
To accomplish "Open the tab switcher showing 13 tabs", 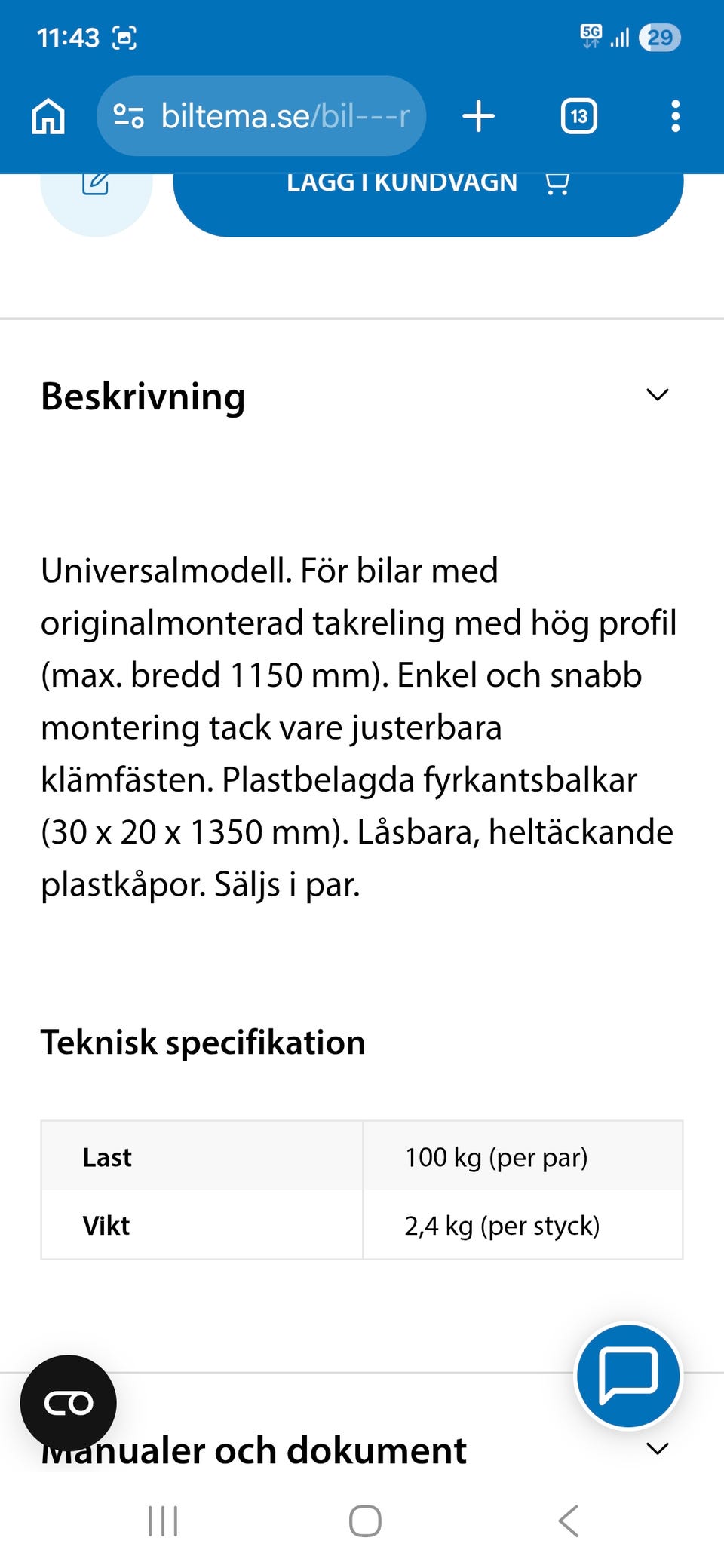I will [x=578, y=115].
